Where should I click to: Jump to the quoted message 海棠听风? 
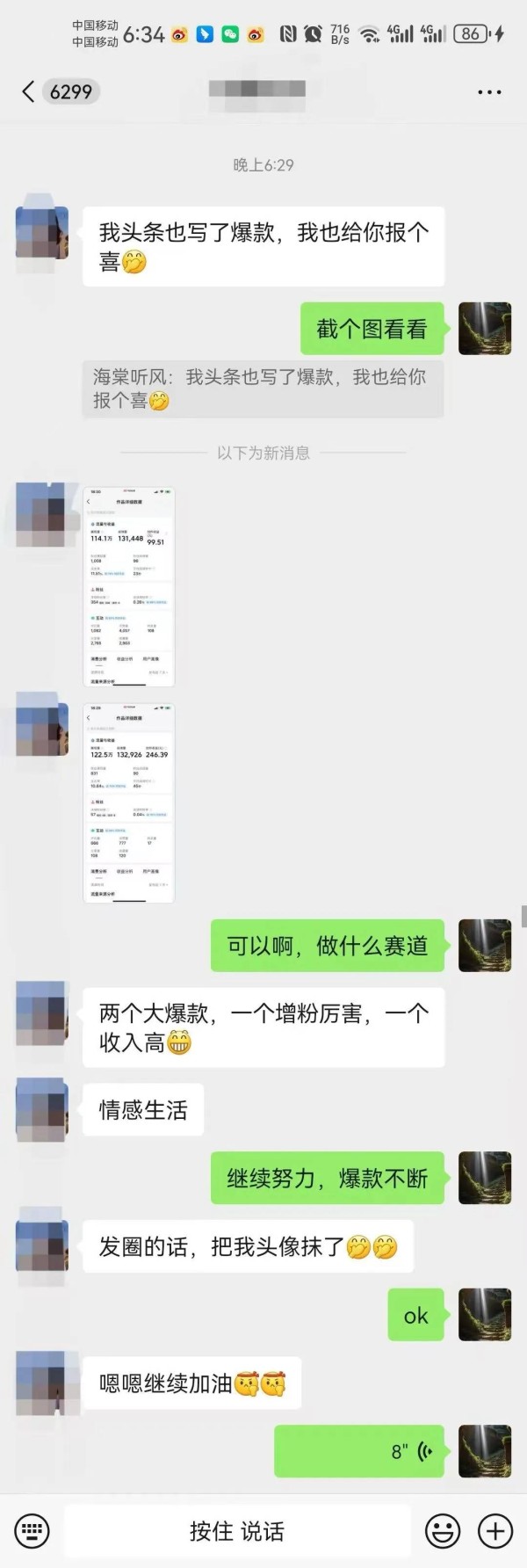click(x=263, y=388)
